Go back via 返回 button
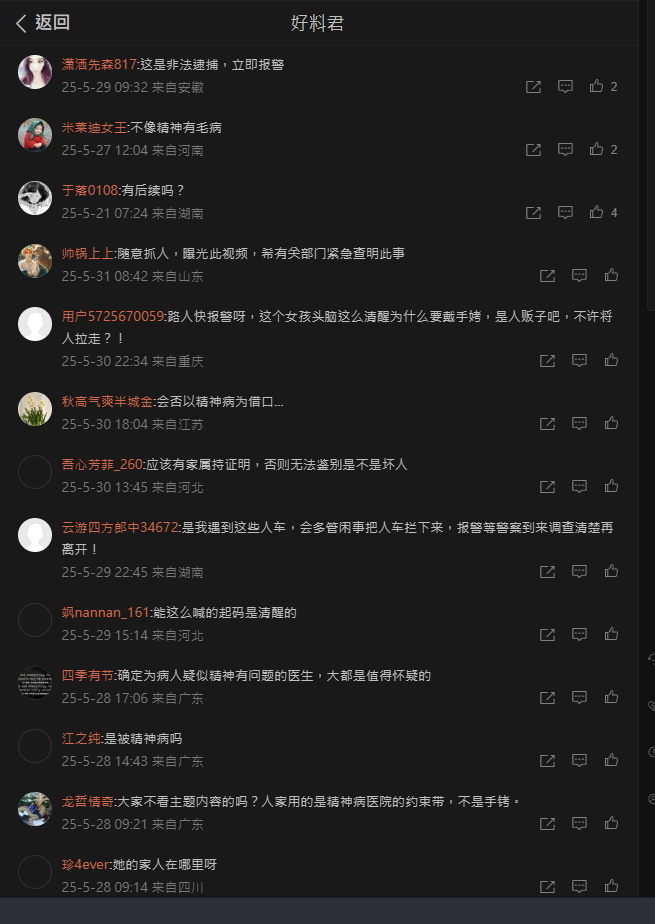The height and width of the screenshot is (924, 655). tap(42, 23)
